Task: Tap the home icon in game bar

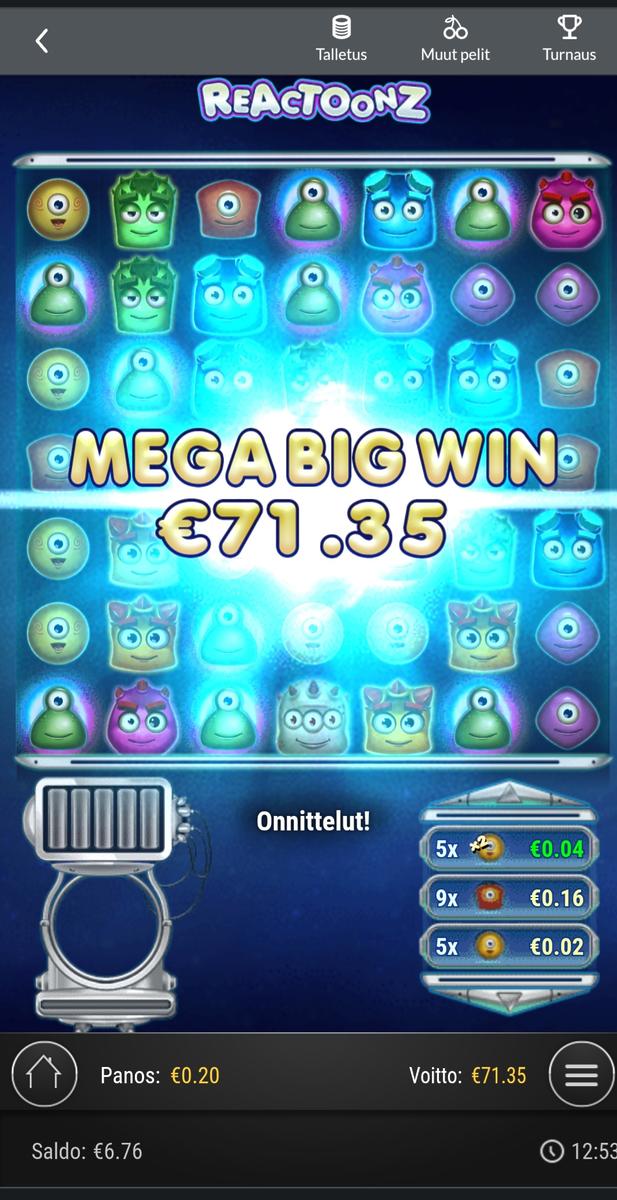Action: pyautogui.click(x=44, y=1074)
